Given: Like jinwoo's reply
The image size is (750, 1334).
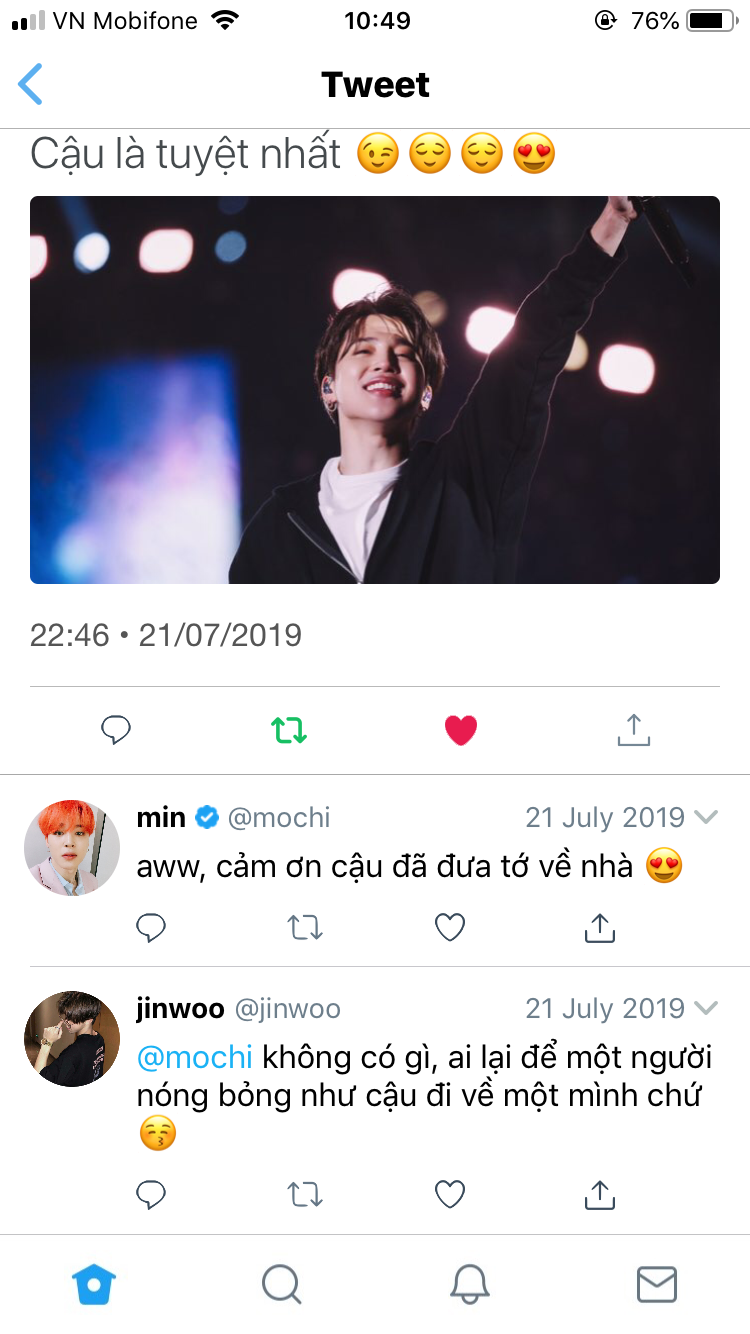Looking at the screenshot, I should pyautogui.click(x=450, y=1193).
